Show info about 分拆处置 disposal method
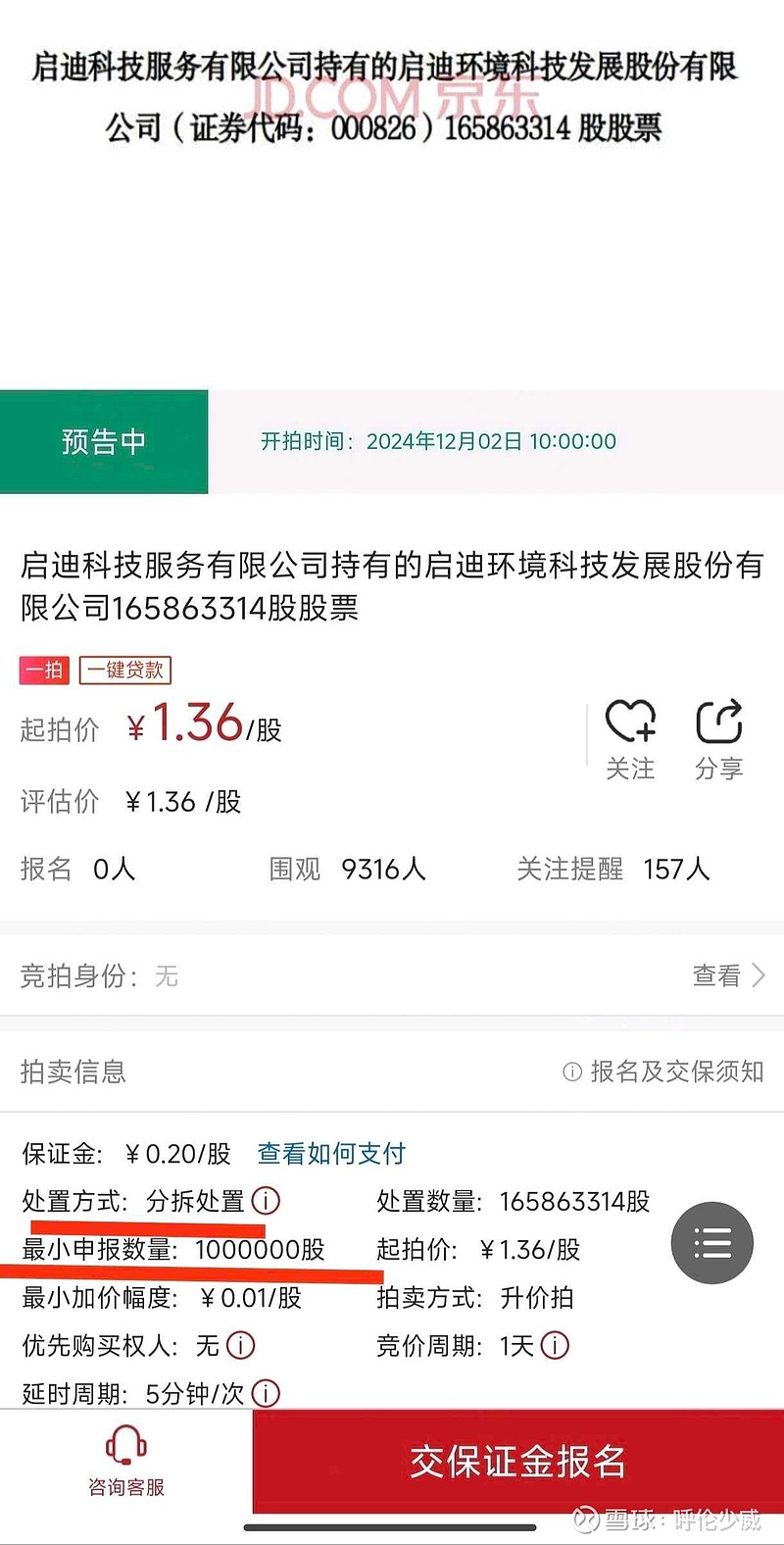The width and height of the screenshot is (784, 1545). (266, 1201)
